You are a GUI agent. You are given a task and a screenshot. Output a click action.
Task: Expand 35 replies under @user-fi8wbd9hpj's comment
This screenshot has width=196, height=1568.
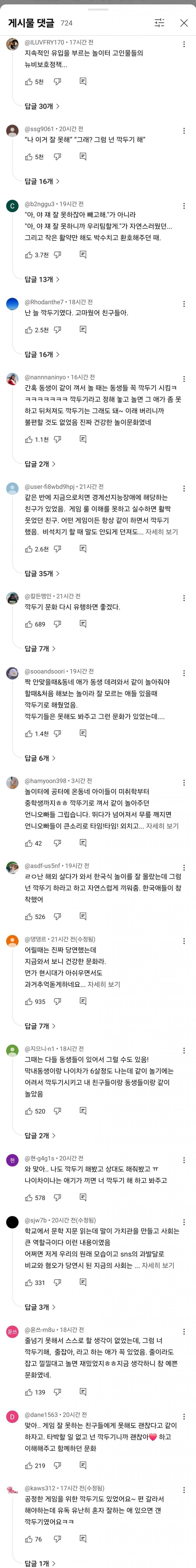42,574
